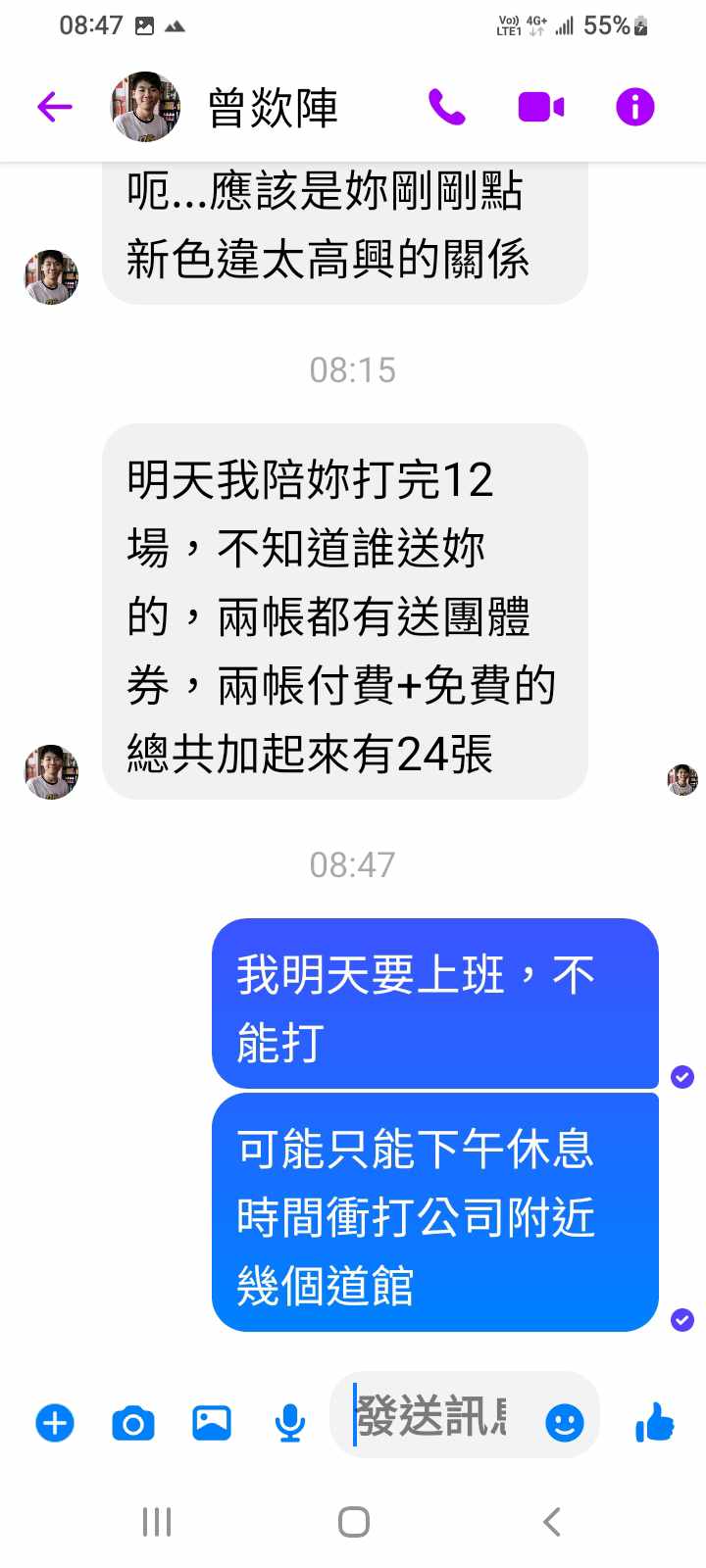Open the camera to take a photo
The height and width of the screenshot is (1568, 706).
[133, 1422]
